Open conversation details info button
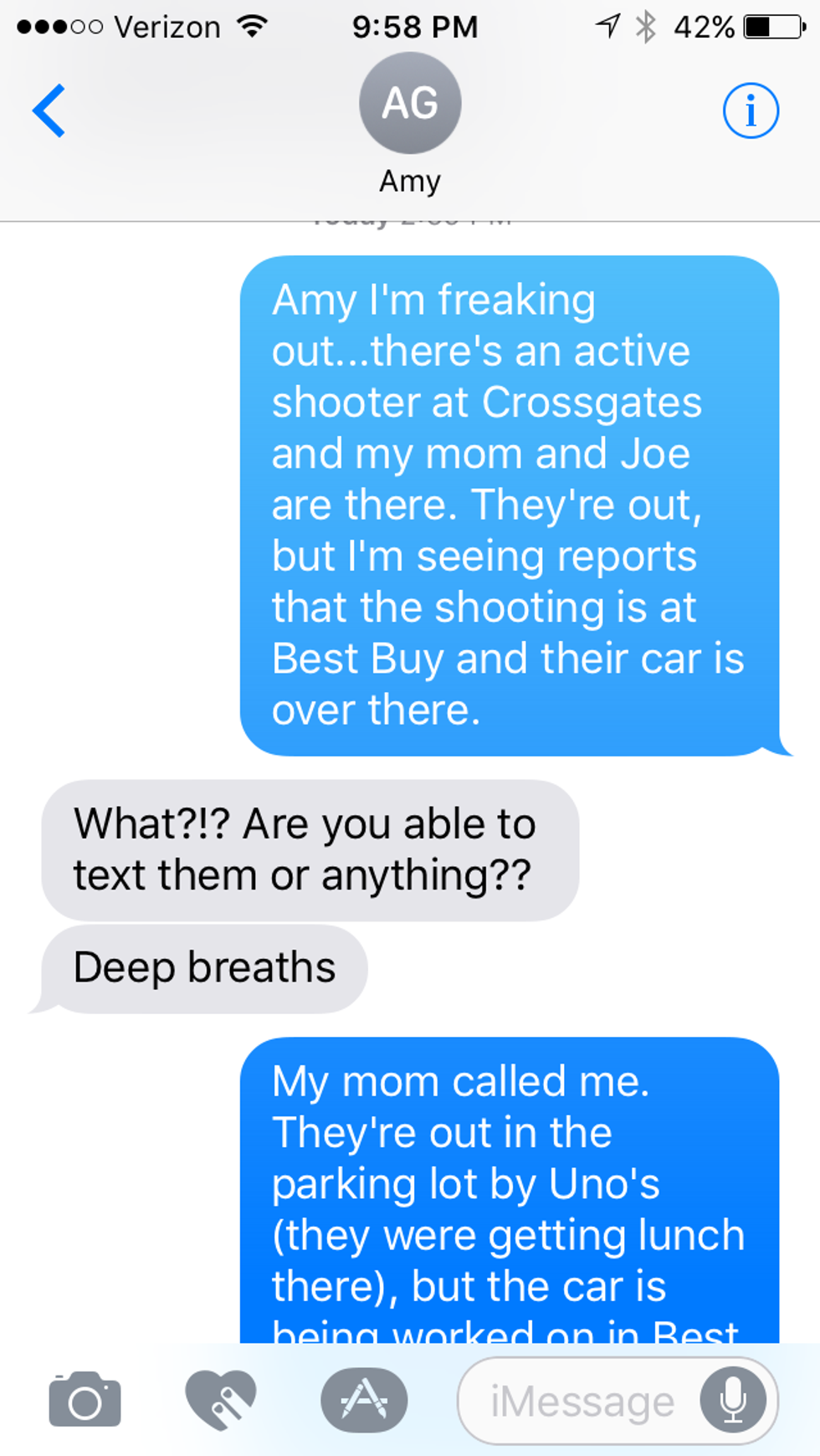 (751, 110)
